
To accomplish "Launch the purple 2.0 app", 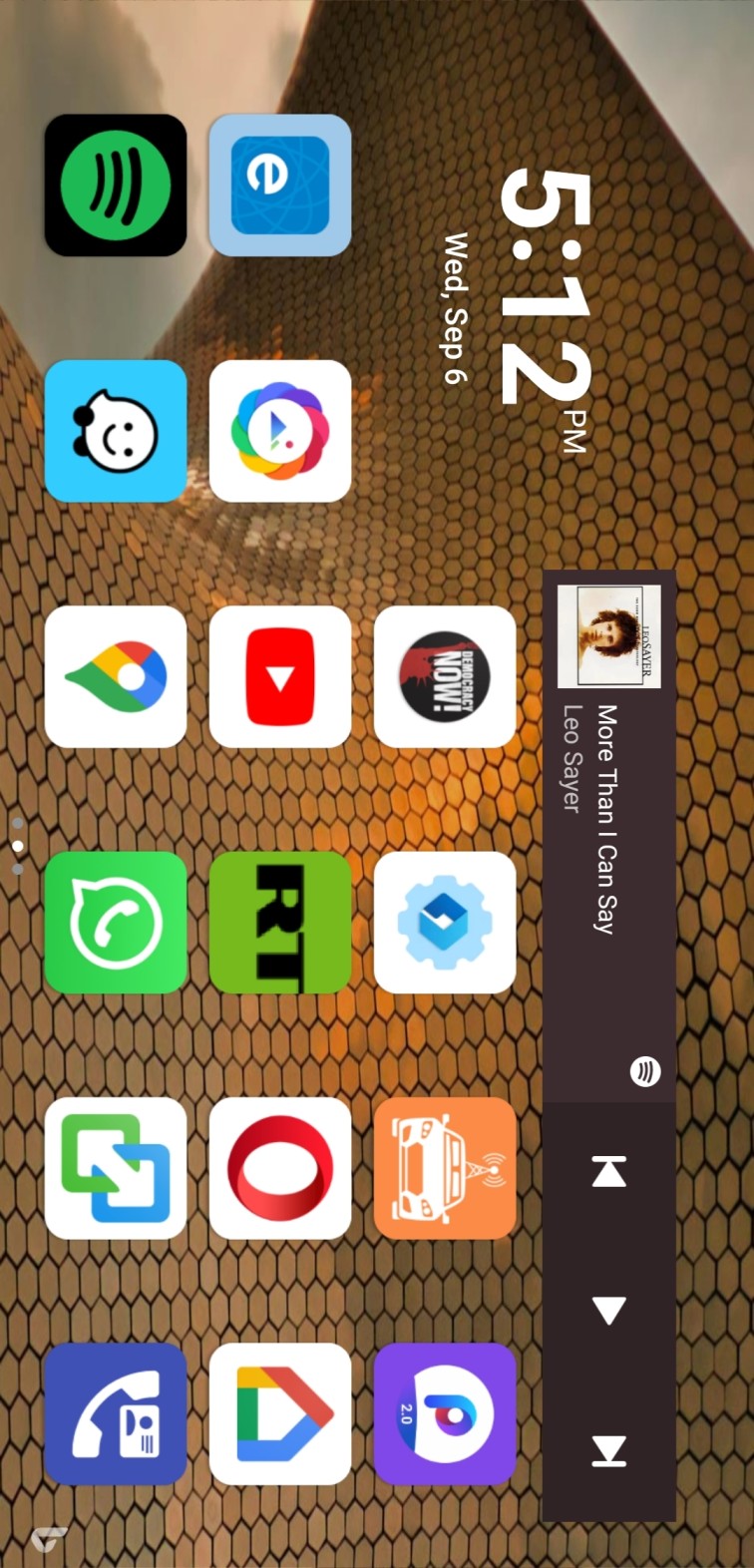I will click(445, 1414).
